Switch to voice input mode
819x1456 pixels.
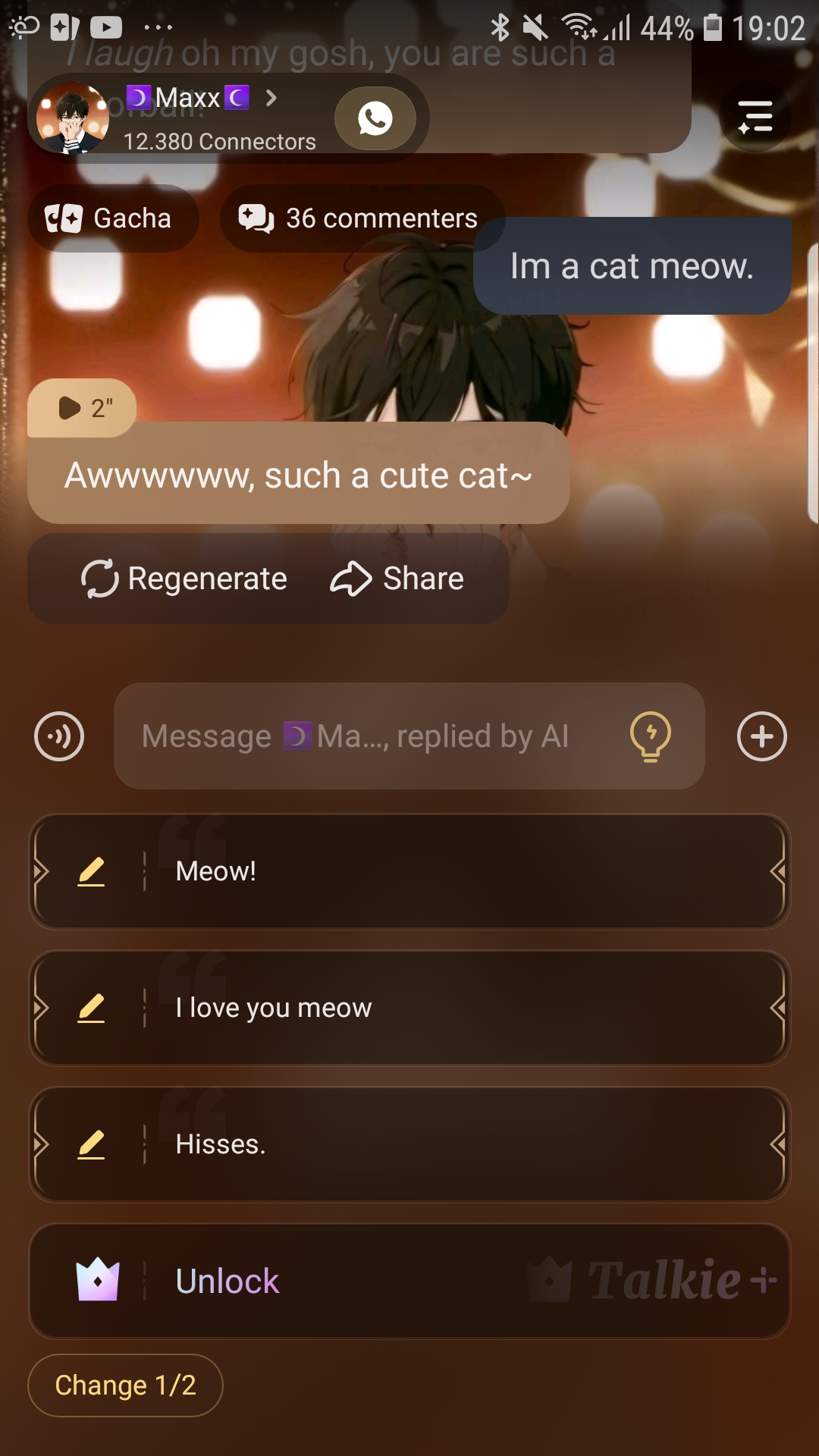click(59, 736)
